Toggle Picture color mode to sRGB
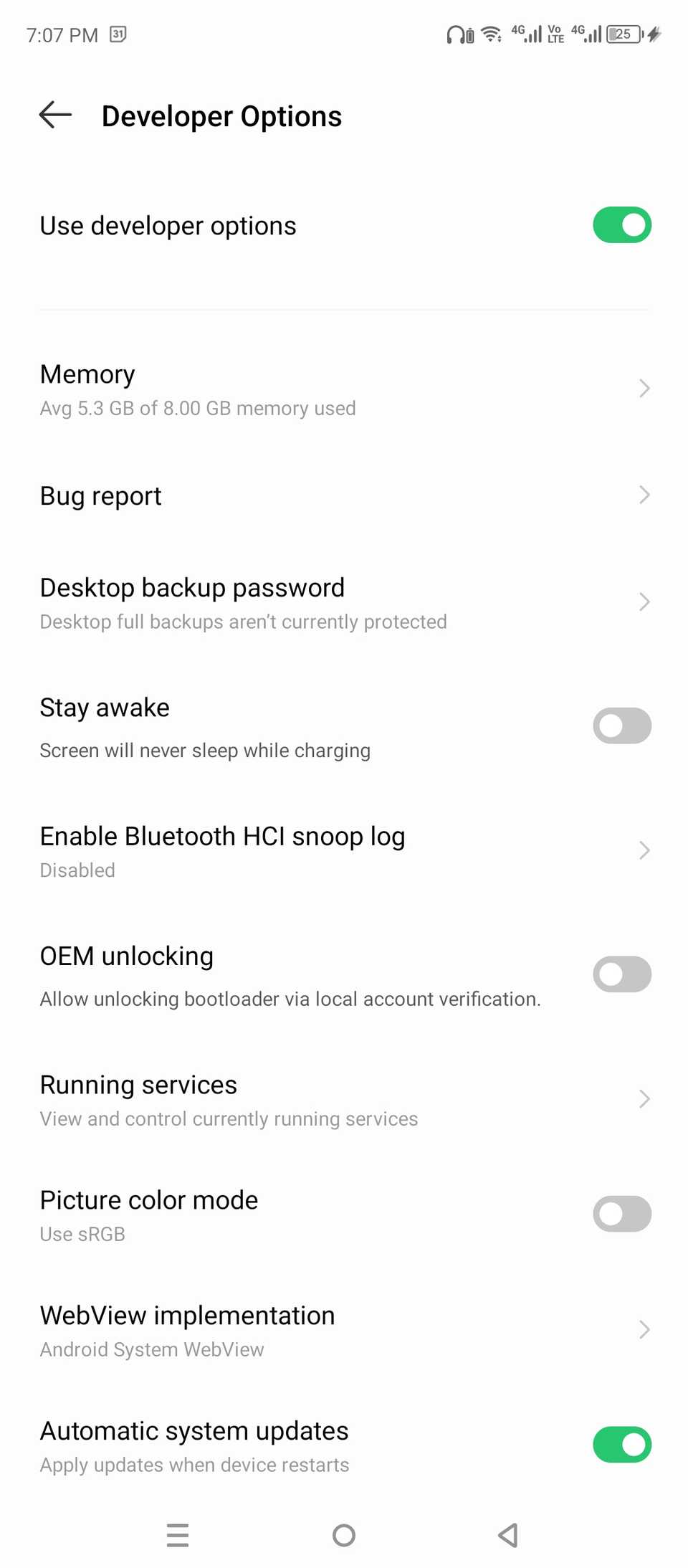 [x=621, y=1213]
